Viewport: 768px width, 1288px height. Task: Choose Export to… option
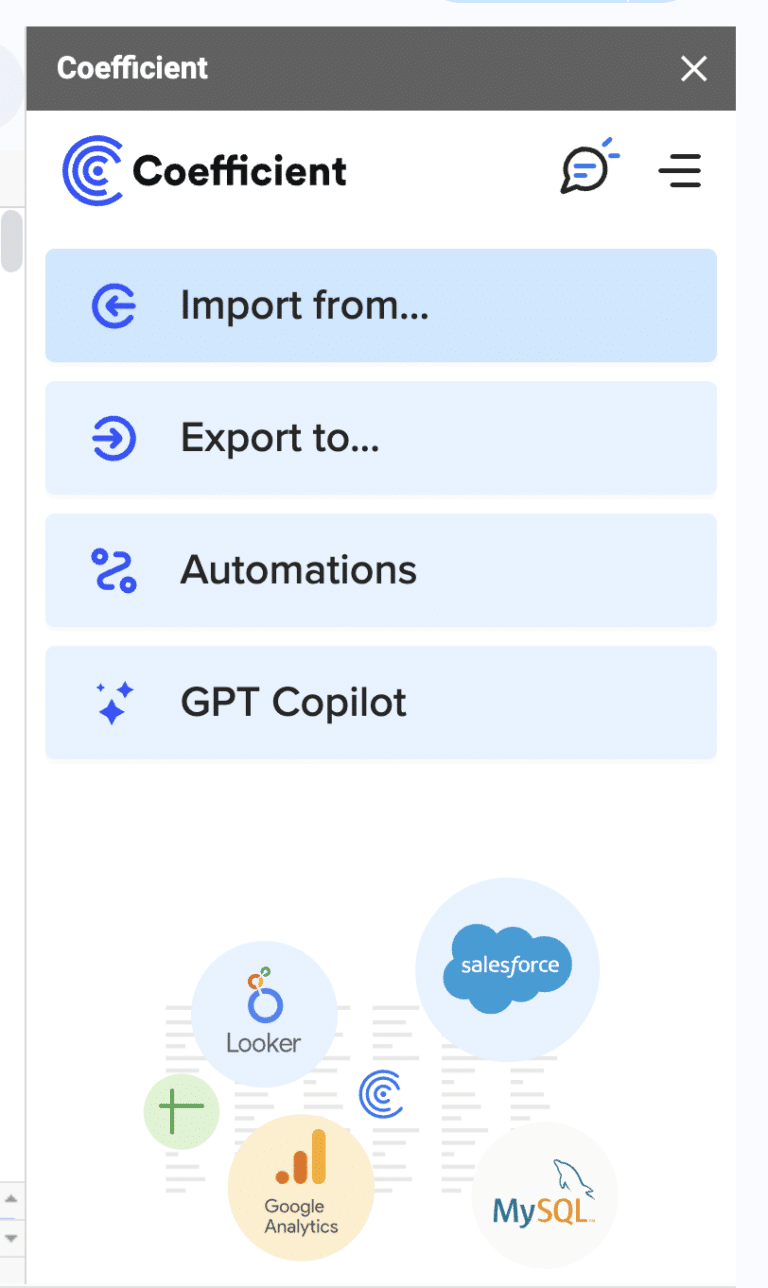tap(381, 438)
